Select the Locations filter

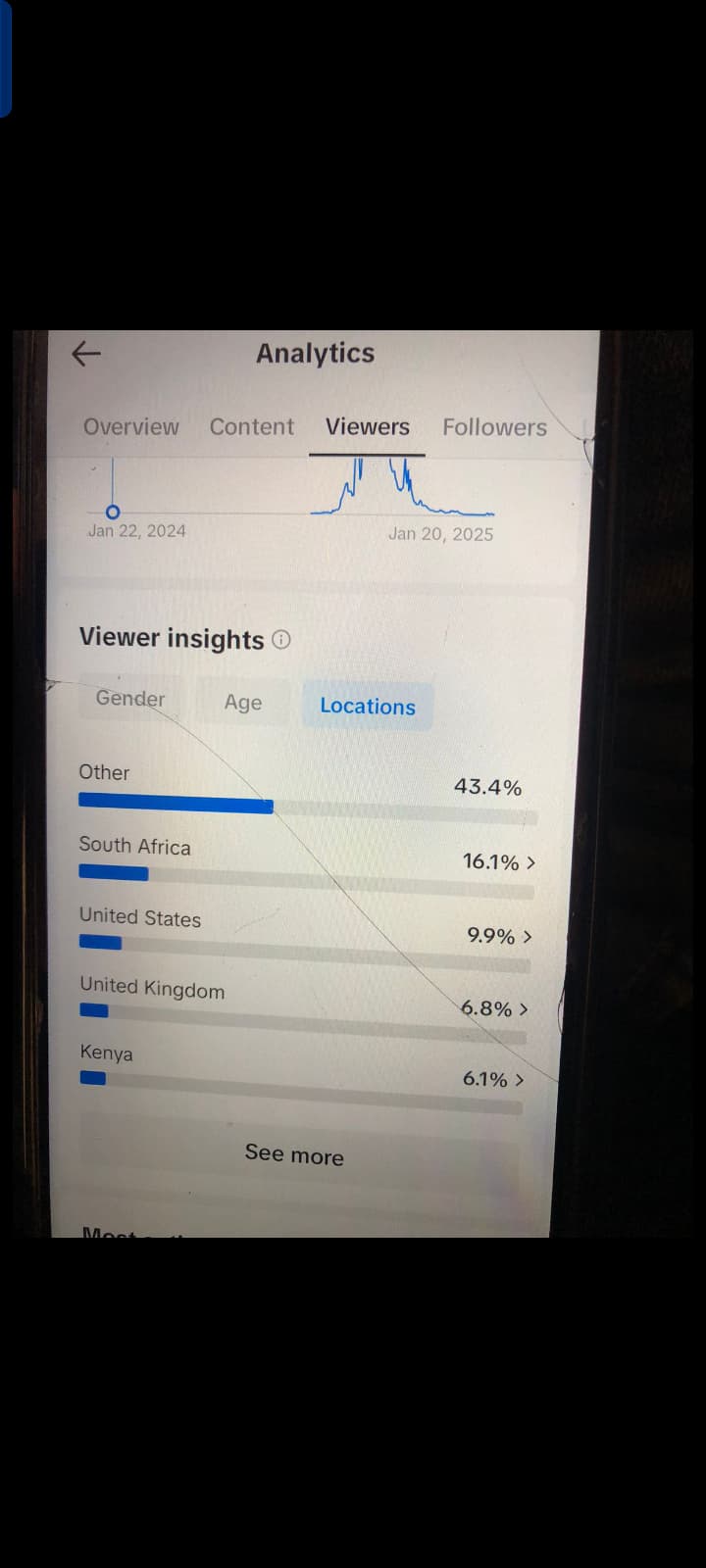[x=368, y=707]
